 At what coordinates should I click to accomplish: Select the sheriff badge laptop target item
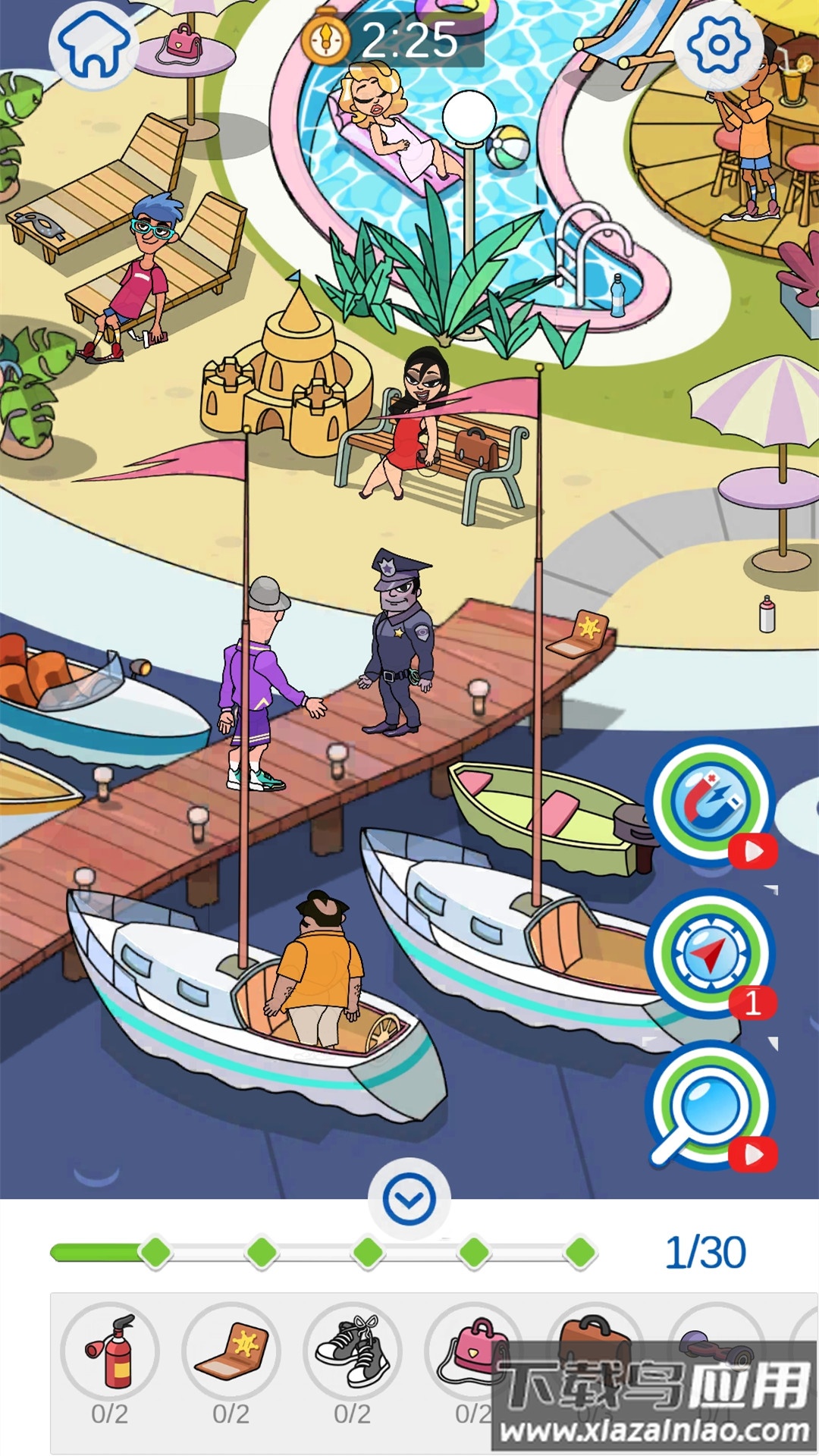pos(231,1351)
